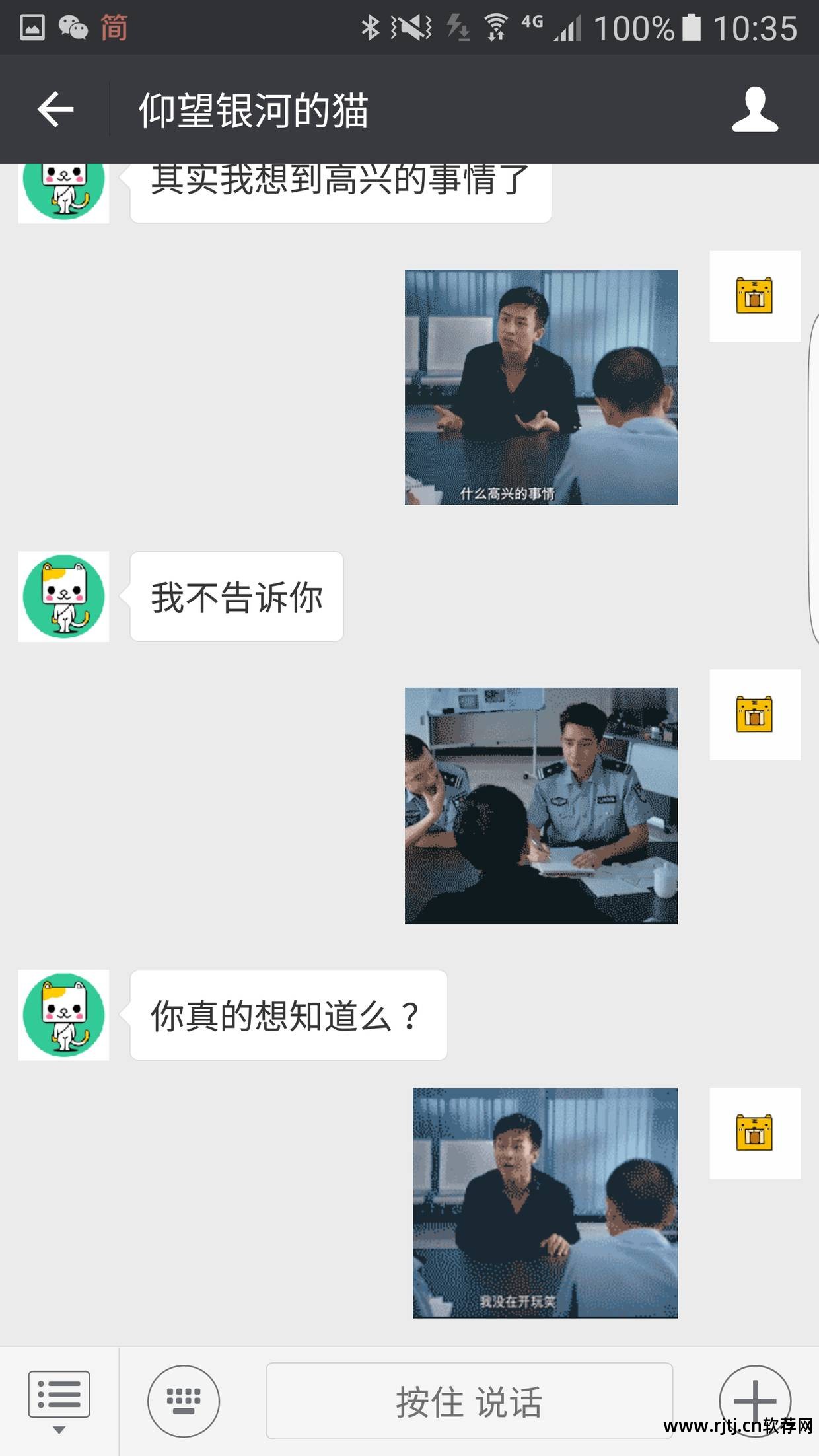The width and height of the screenshot is (819, 1456).
Task: View the image captioned 我没在开玩笑
Action: [x=545, y=1202]
